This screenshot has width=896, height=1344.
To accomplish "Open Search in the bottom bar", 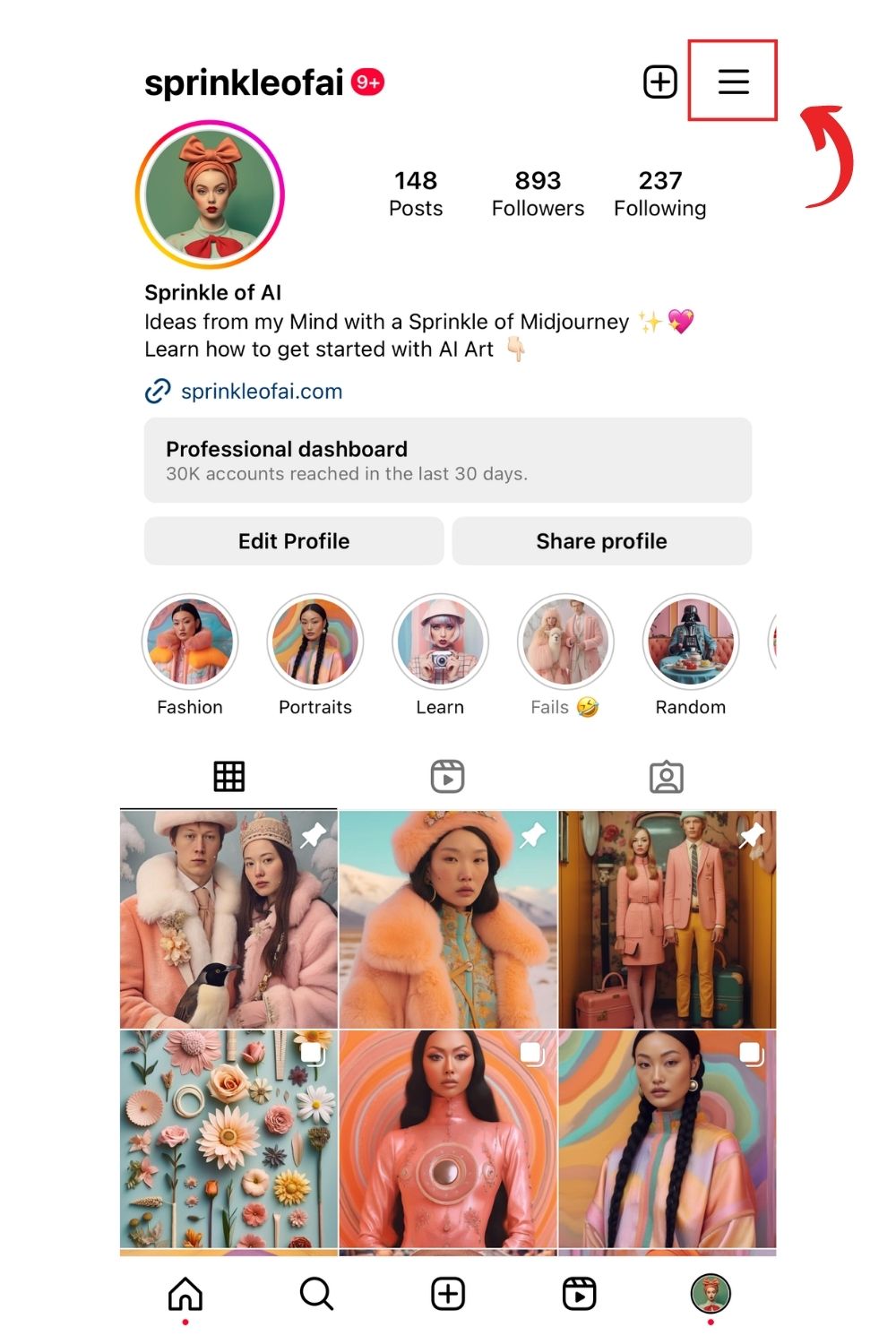I will (x=316, y=1294).
